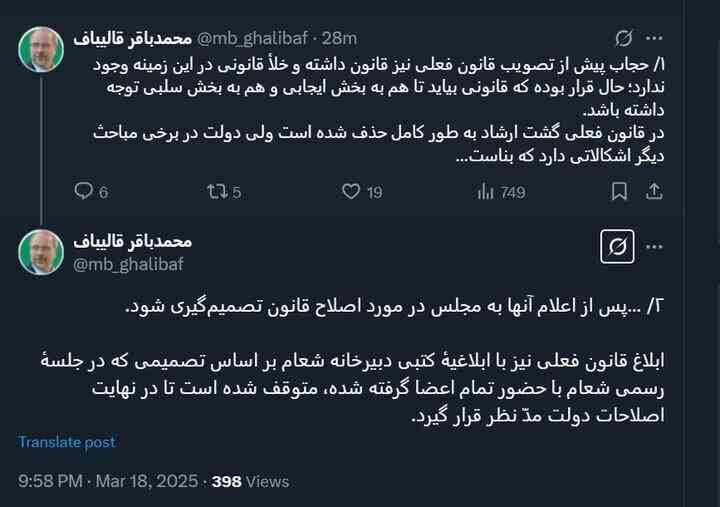Screen dimensions: 720x507
Task: Open @mb_ghalibaf handle on second tweet
Action: pos(128,263)
